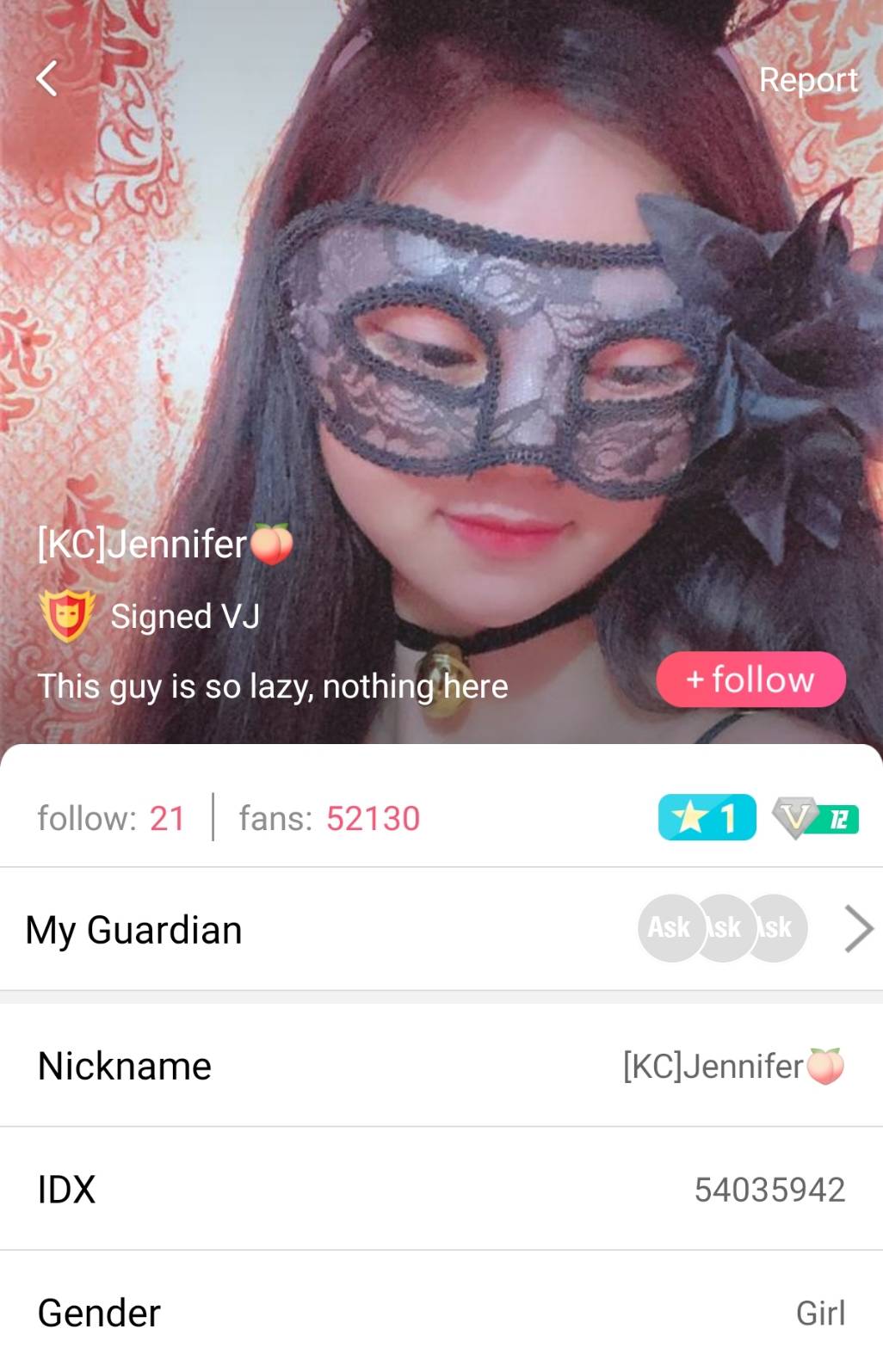The width and height of the screenshot is (883, 1372).
Task: Go back using the top-left arrow
Action: point(47,79)
